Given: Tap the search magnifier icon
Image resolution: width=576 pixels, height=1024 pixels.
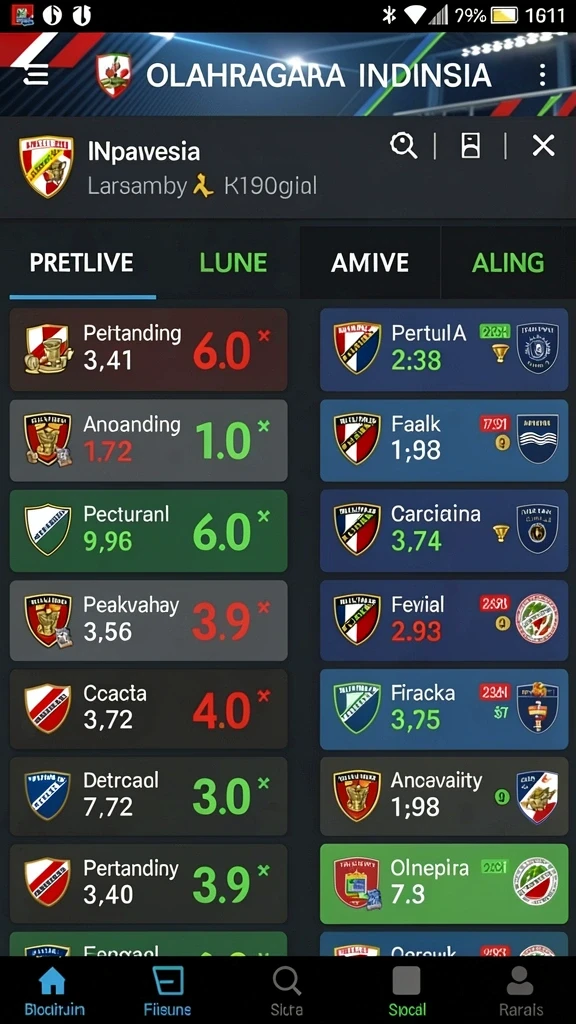Looking at the screenshot, I should pos(404,145).
